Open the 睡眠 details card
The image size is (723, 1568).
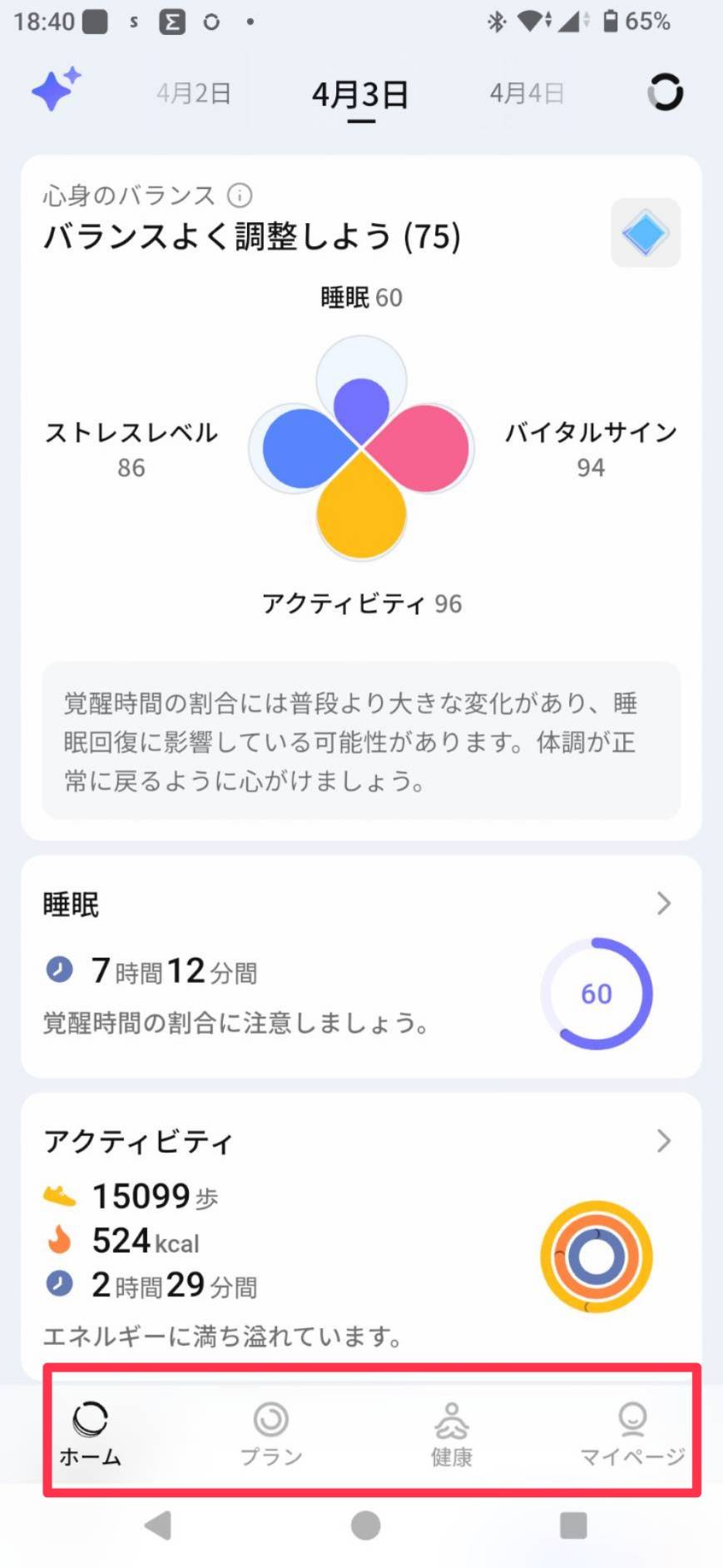tap(361, 965)
